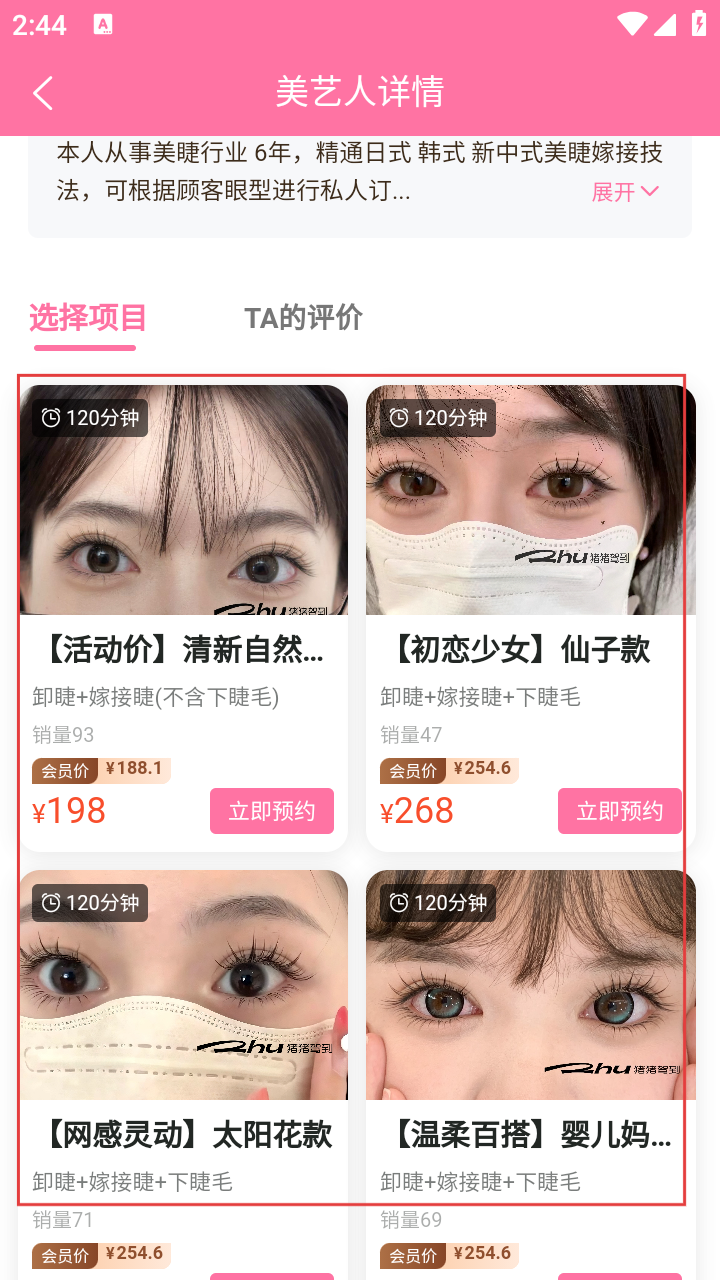This screenshot has width=720, height=1280.
Task: Book the ¥268 仙子款 with 立即预约
Action: [619, 811]
